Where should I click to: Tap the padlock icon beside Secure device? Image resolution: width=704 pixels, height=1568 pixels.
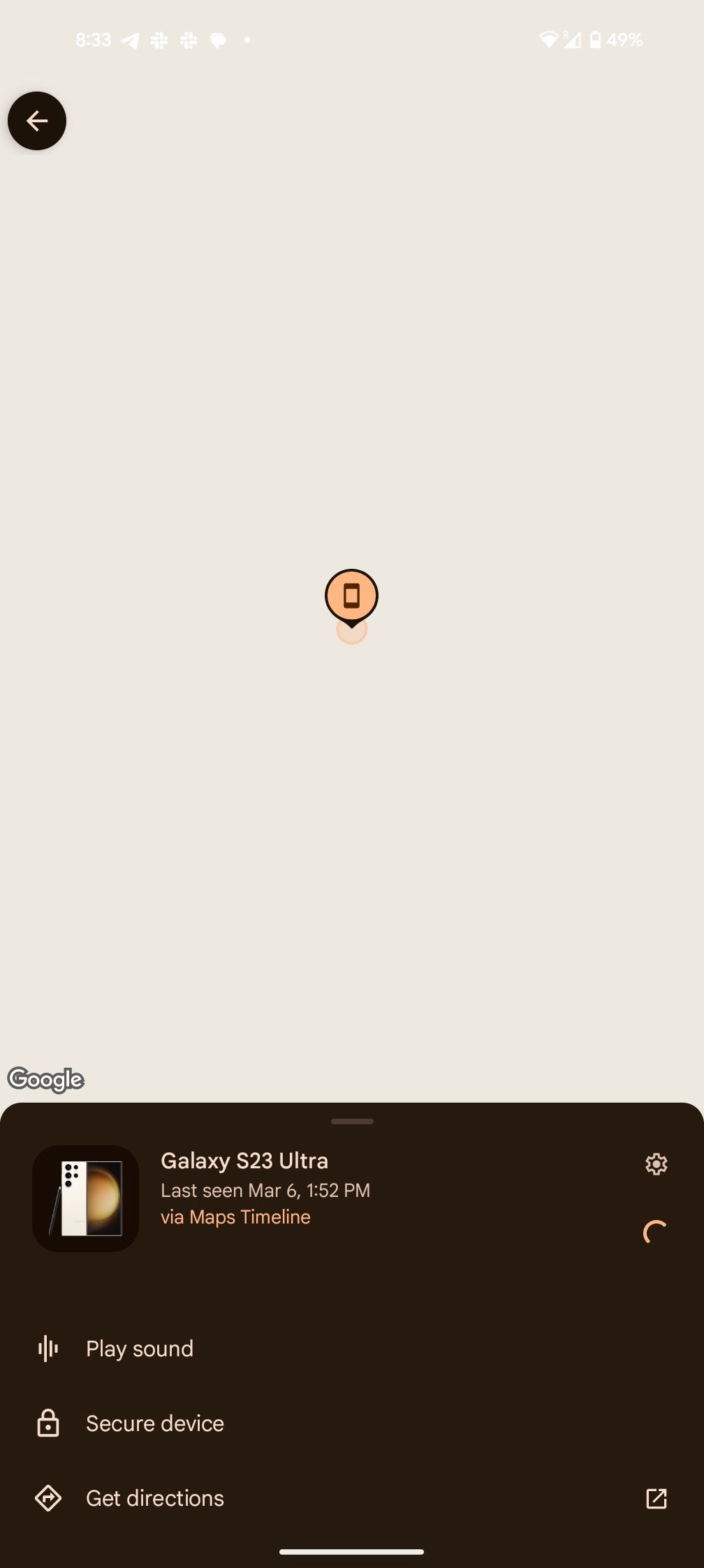[47, 1423]
